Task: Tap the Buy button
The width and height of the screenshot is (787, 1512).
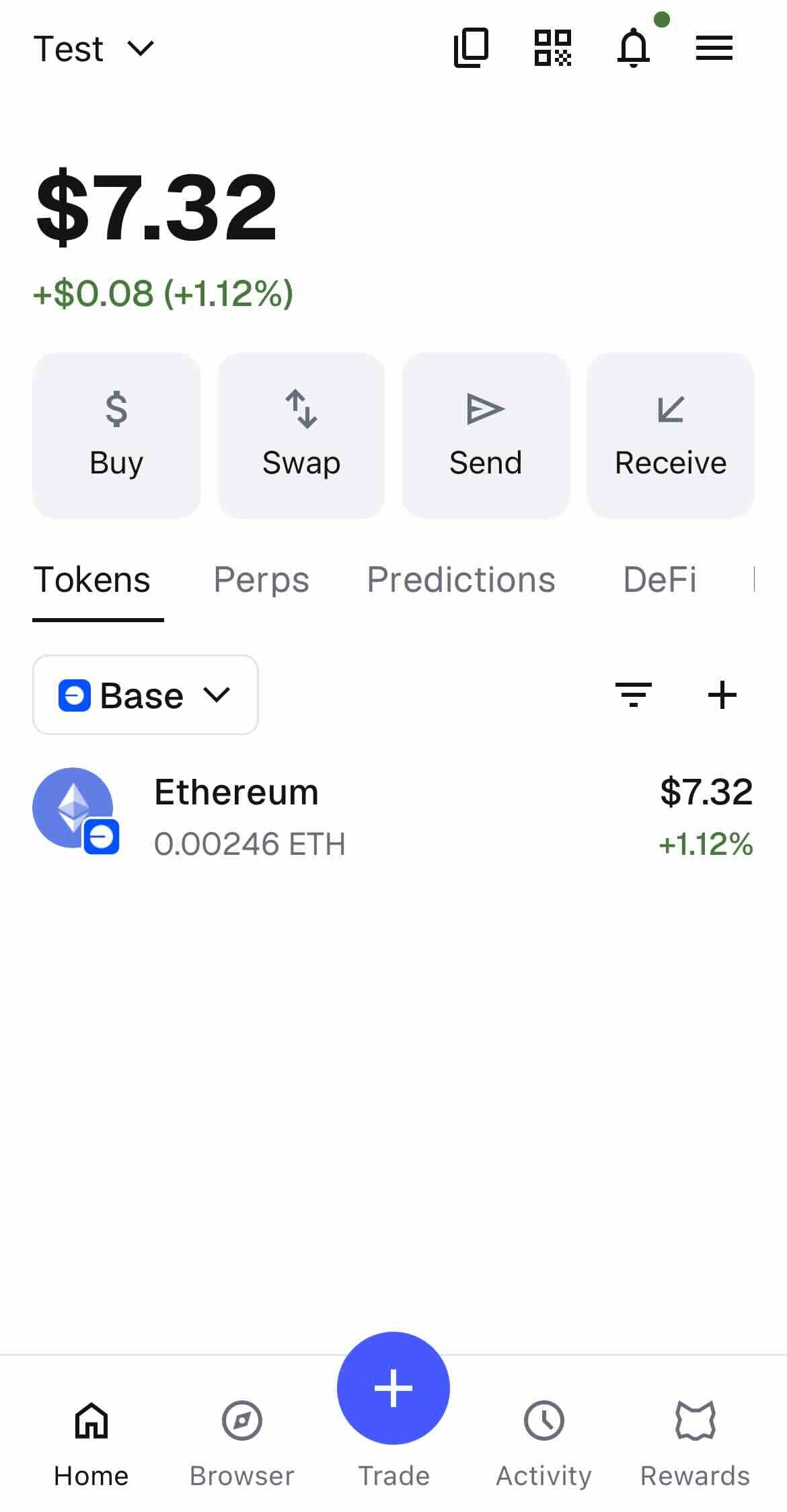Action: [x=116, y=434]
